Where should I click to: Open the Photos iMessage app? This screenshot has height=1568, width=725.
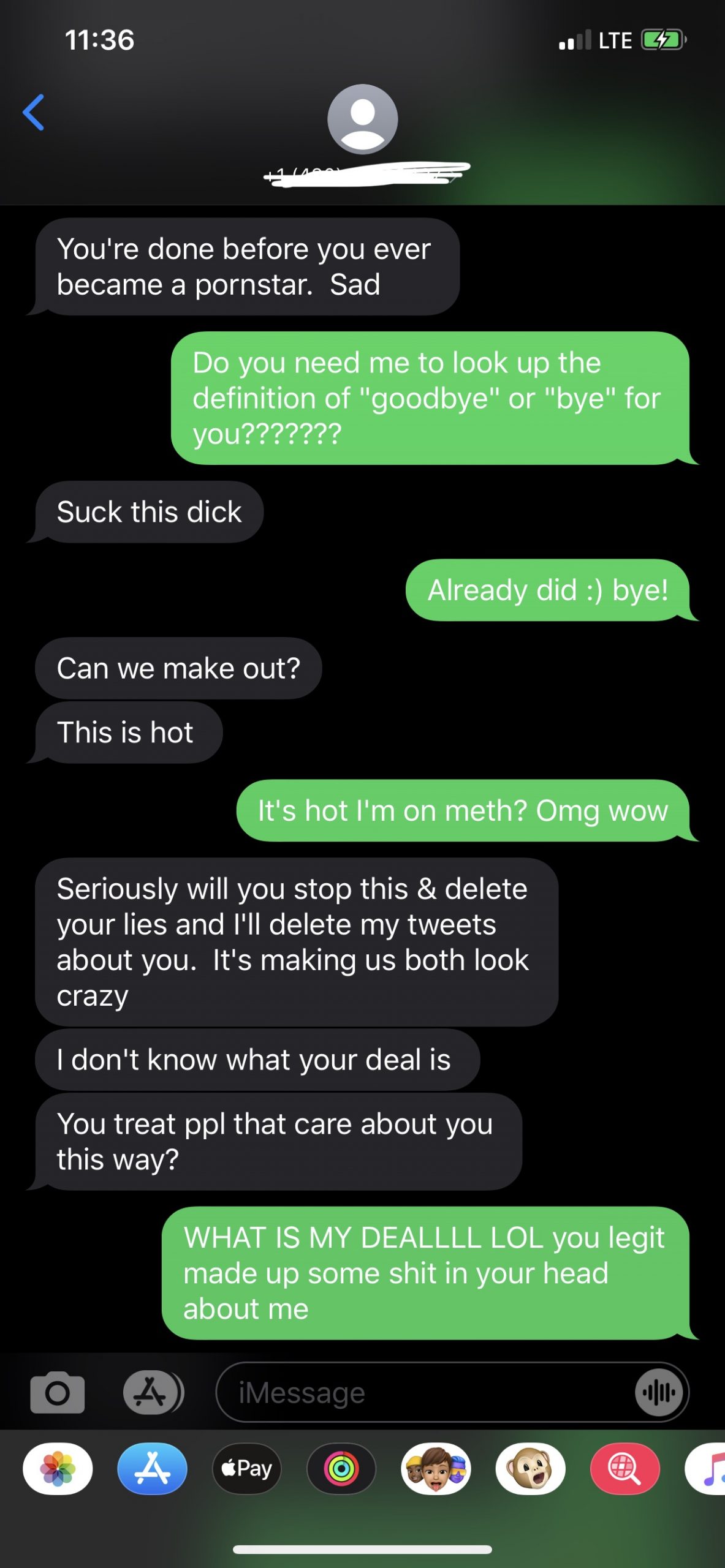[x=58, y=1469]
